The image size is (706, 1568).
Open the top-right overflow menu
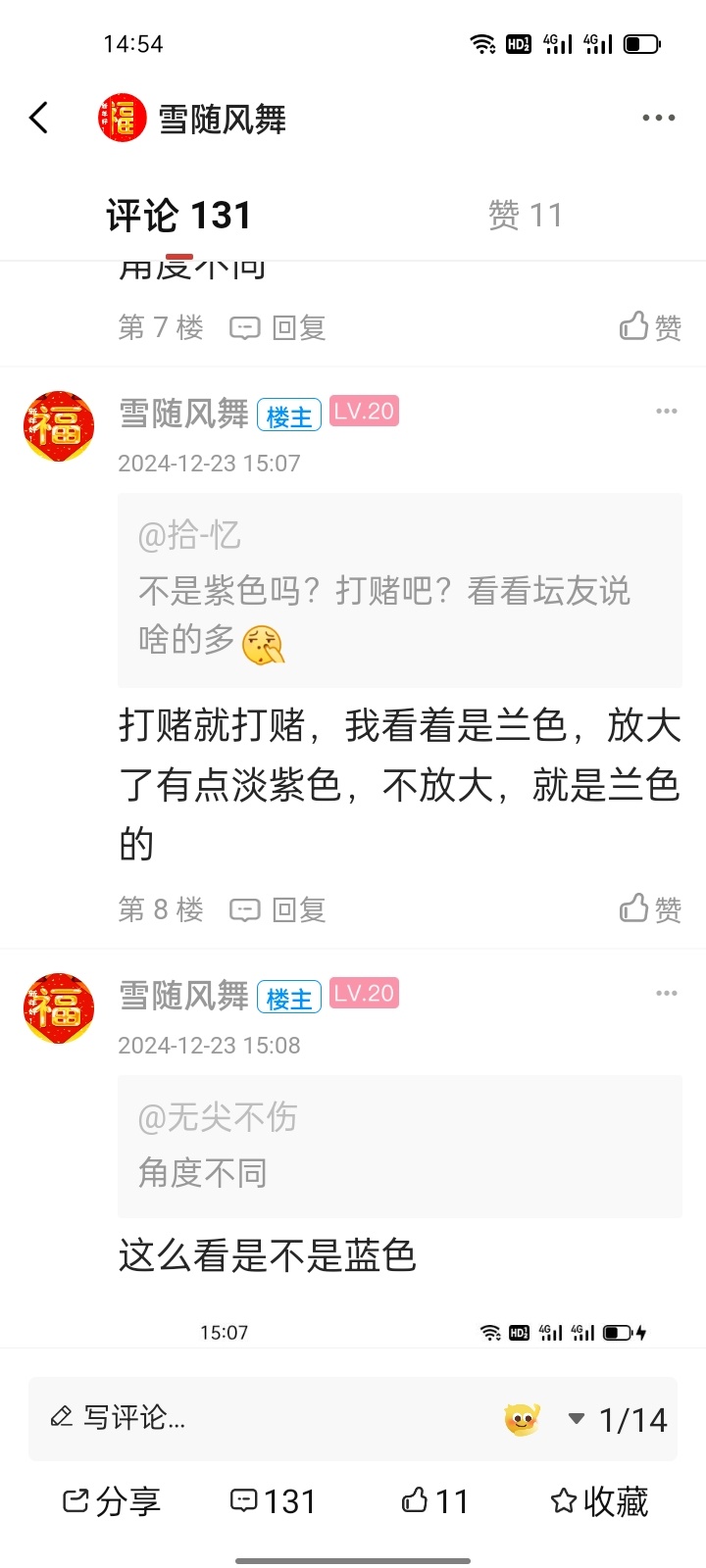click(658, 118)
